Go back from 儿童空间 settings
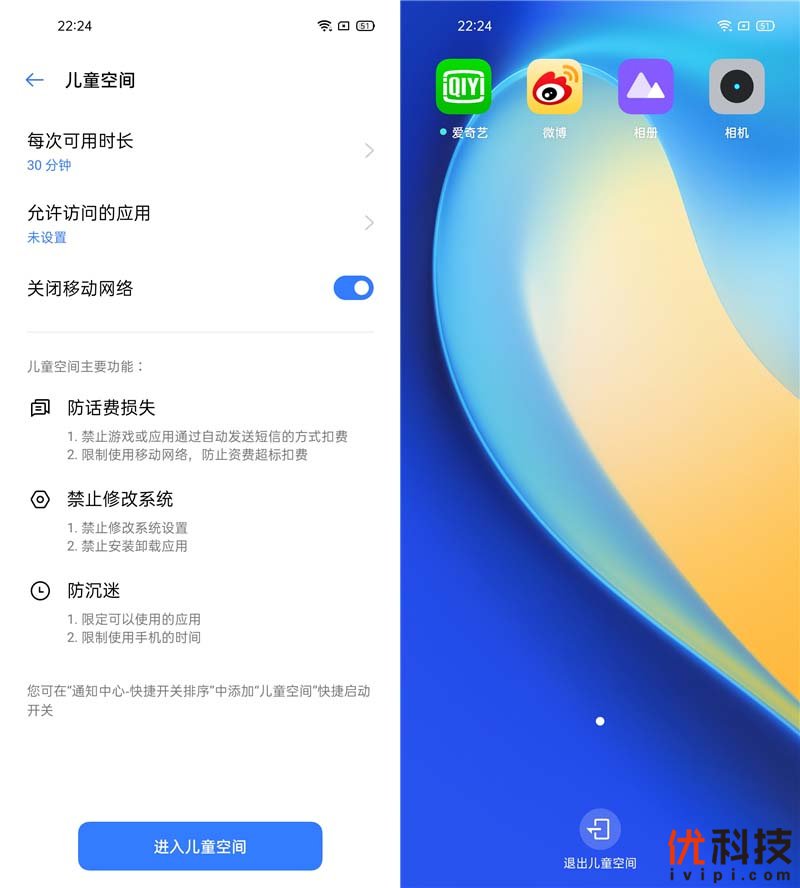 tap(35, 80)
